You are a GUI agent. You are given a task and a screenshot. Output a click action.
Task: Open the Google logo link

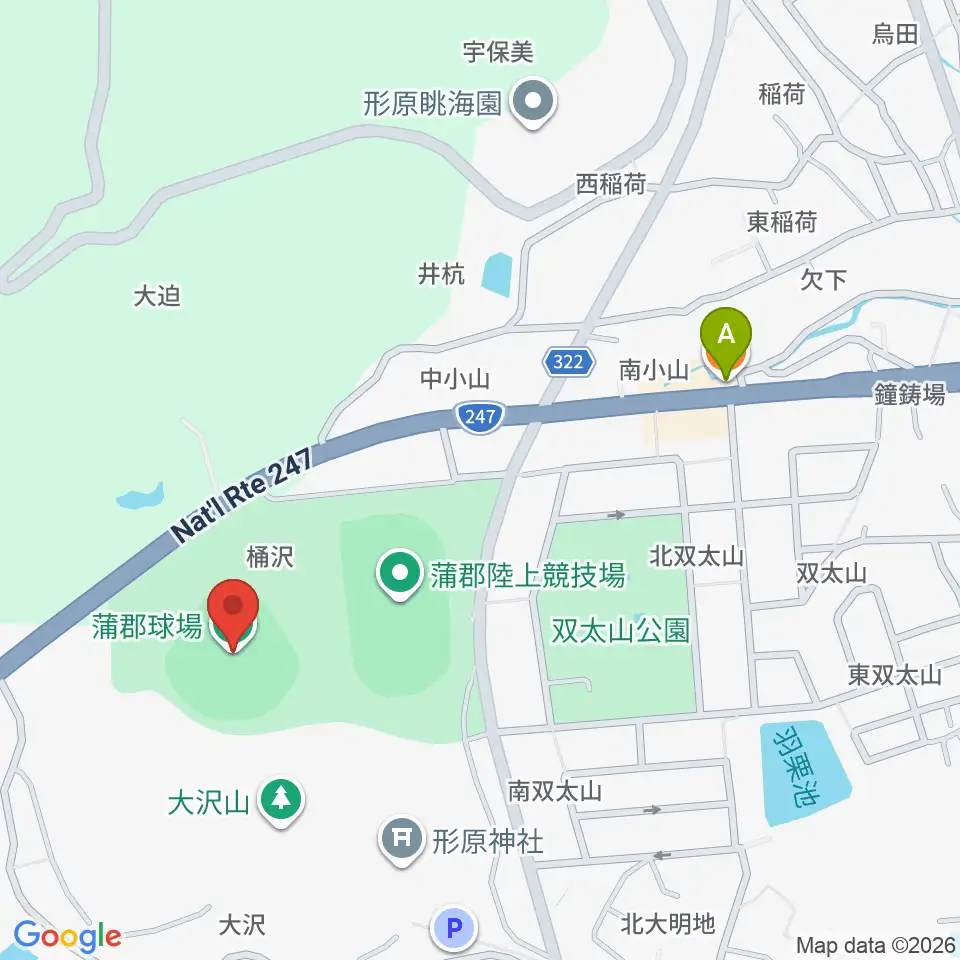click(x=67, y=936)
